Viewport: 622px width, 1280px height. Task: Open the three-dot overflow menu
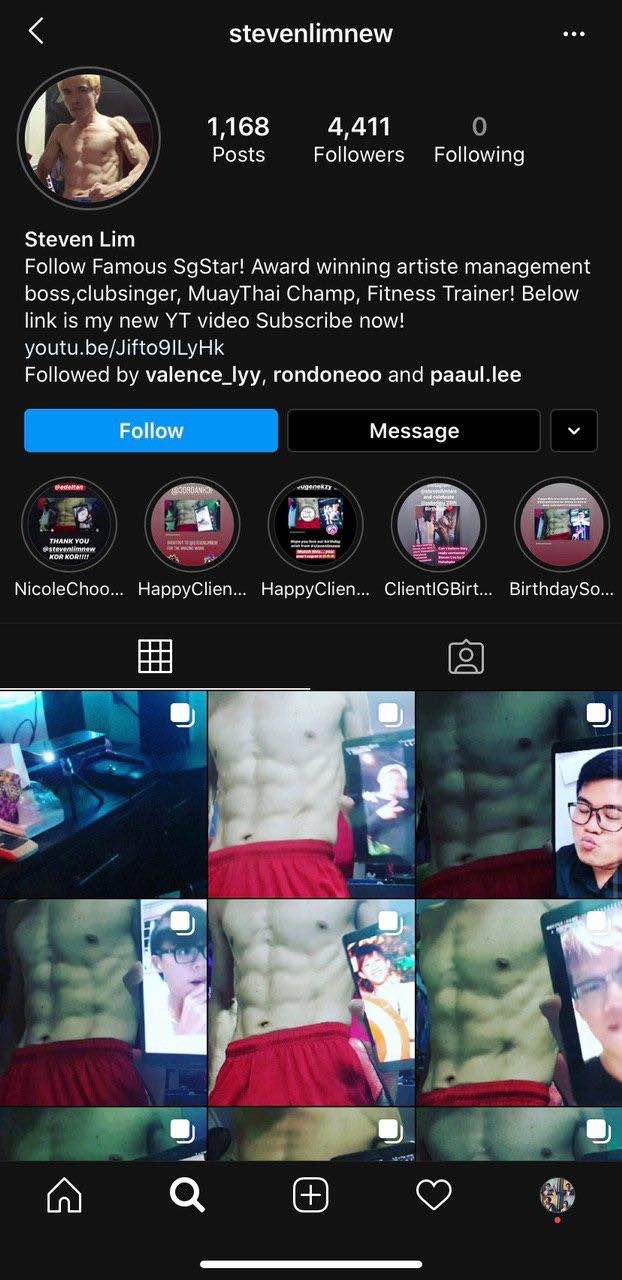pyautogui.click(x=574, y=34)
